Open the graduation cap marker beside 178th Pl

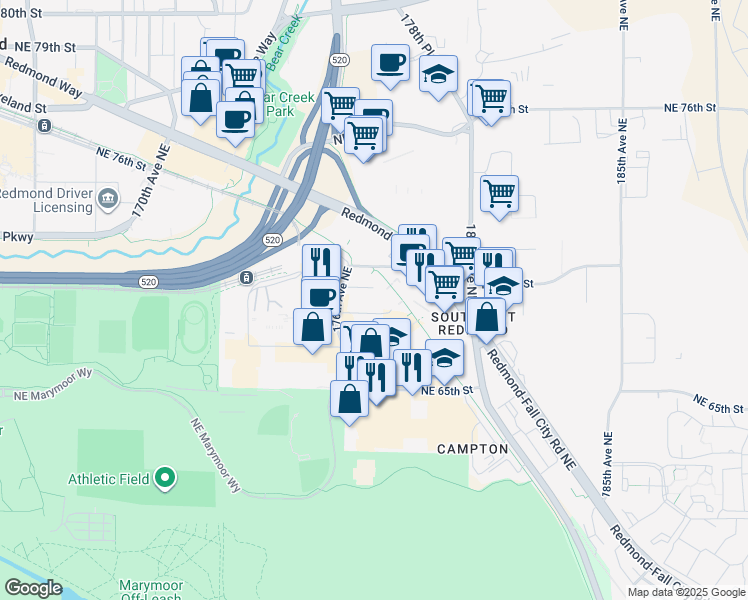coord(438,74)
